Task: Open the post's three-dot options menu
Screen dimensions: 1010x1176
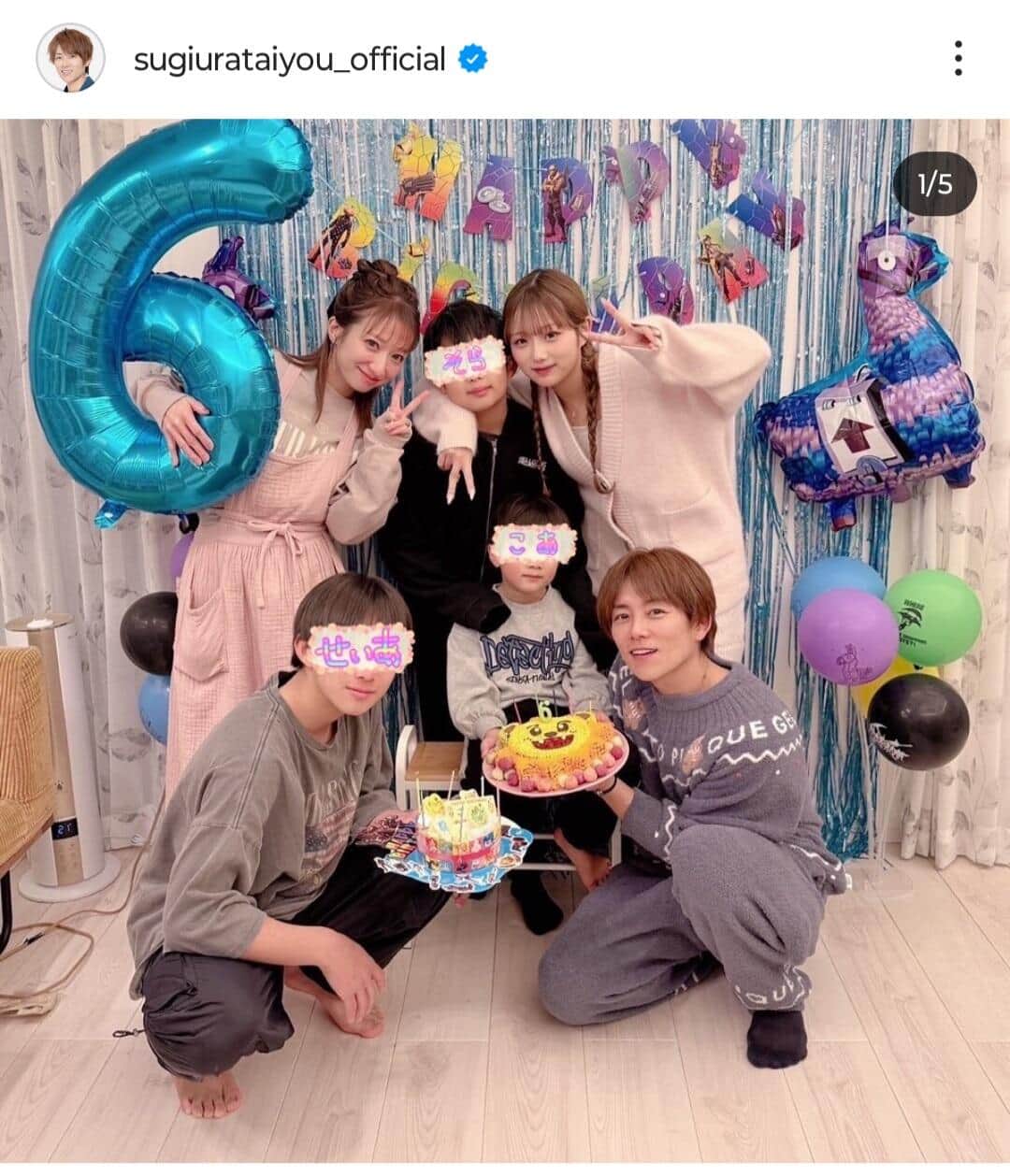Action: pyautogui.click(x=958, y=59)
